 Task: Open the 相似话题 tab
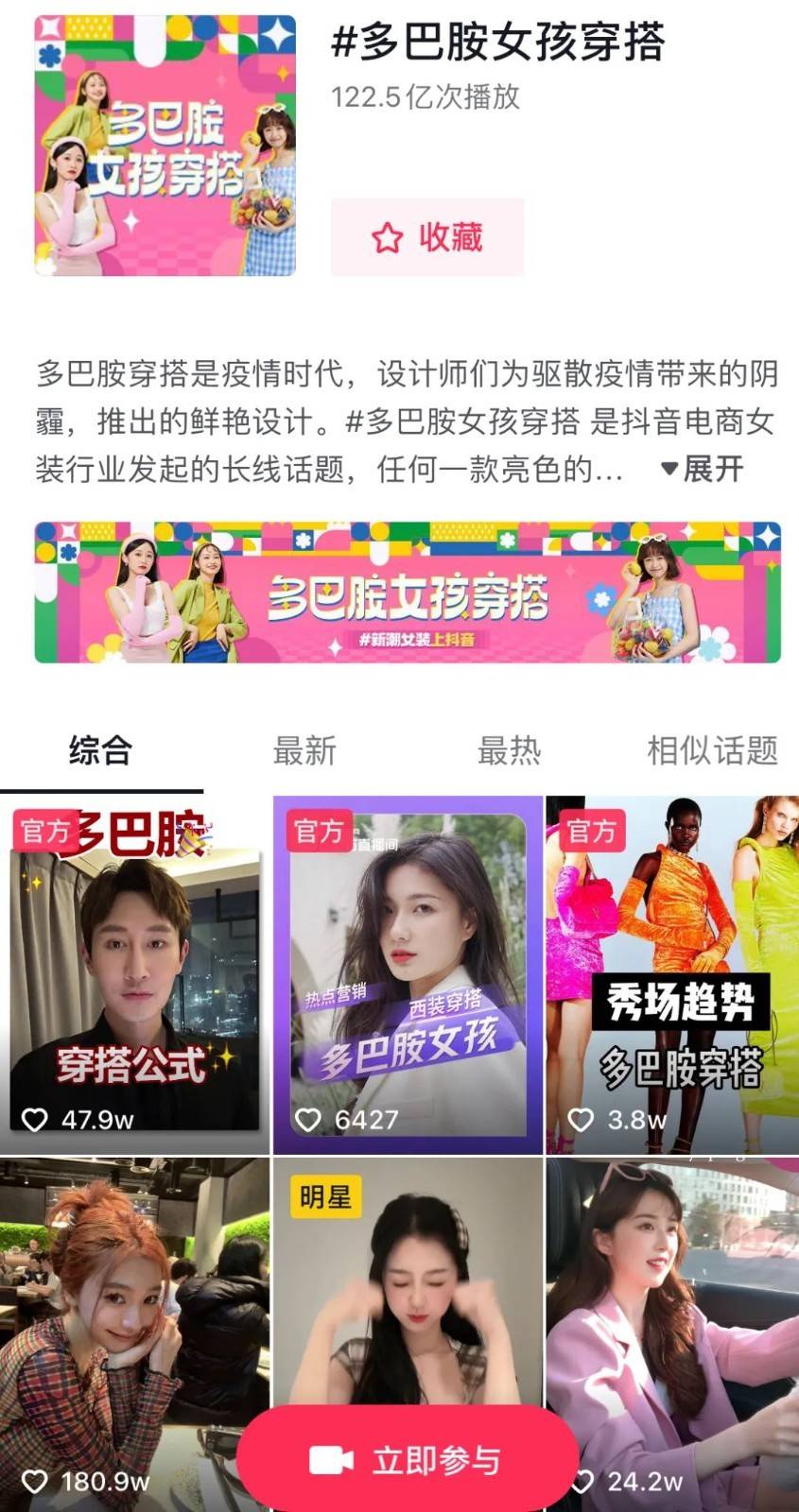[711, 751]
